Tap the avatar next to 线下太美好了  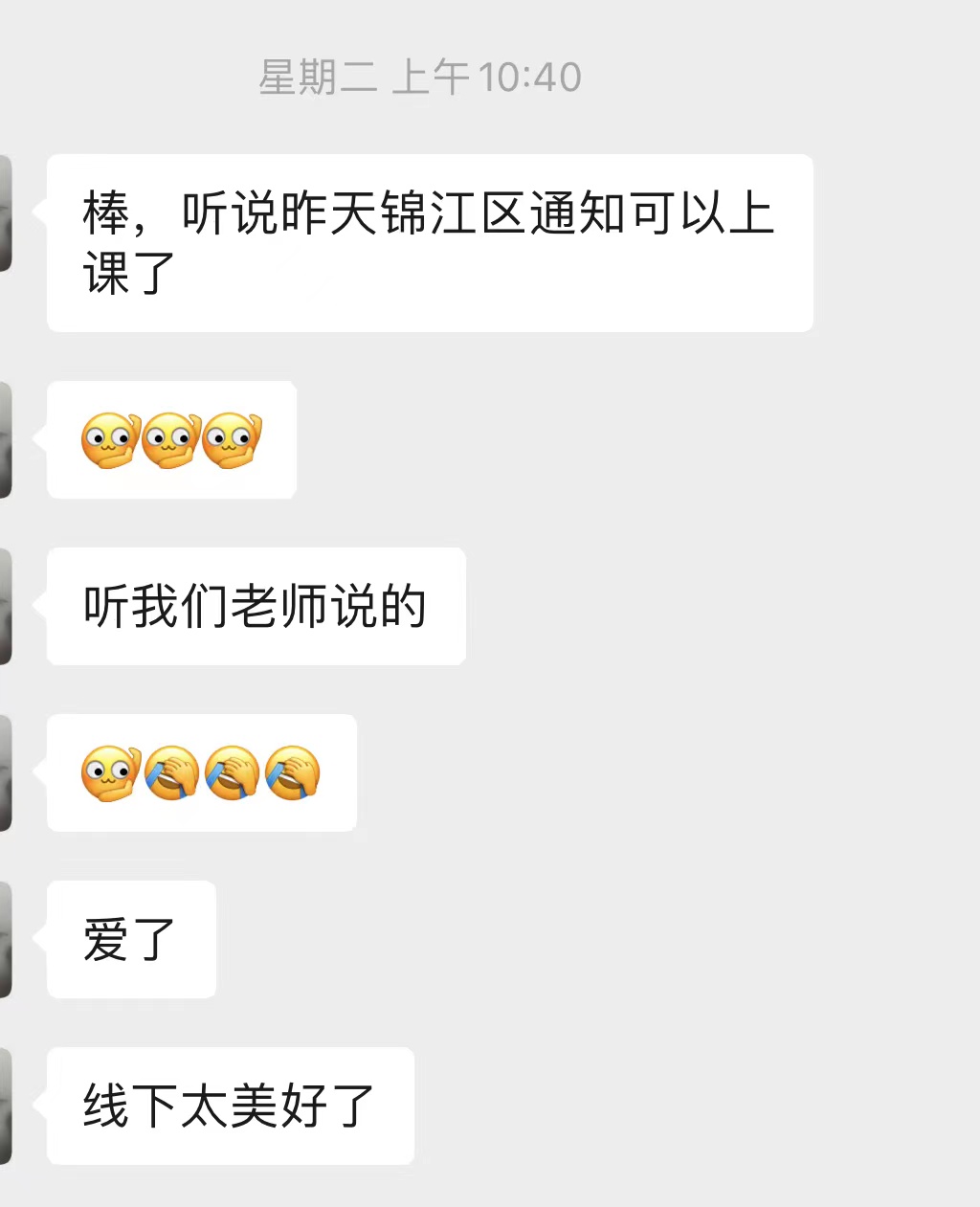[5, 1106]
